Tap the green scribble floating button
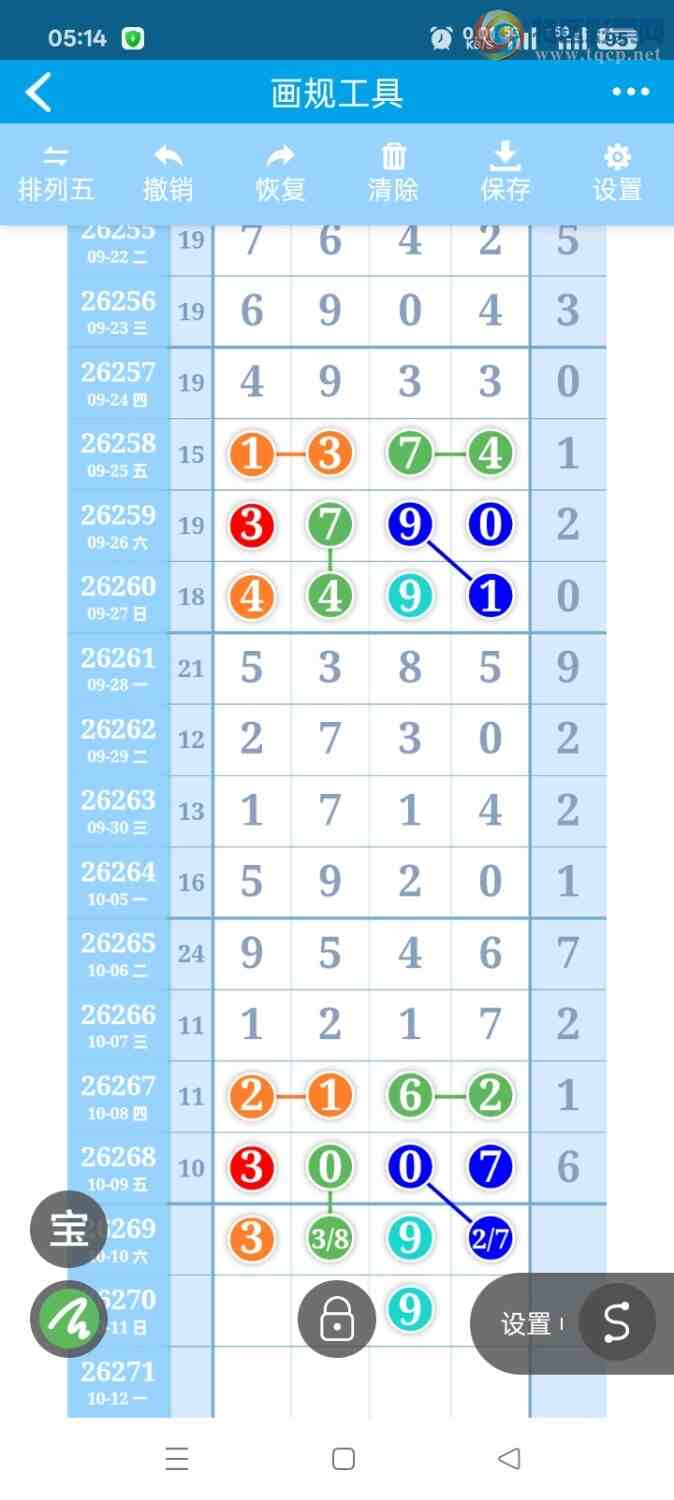 (x=69, y=1320)
